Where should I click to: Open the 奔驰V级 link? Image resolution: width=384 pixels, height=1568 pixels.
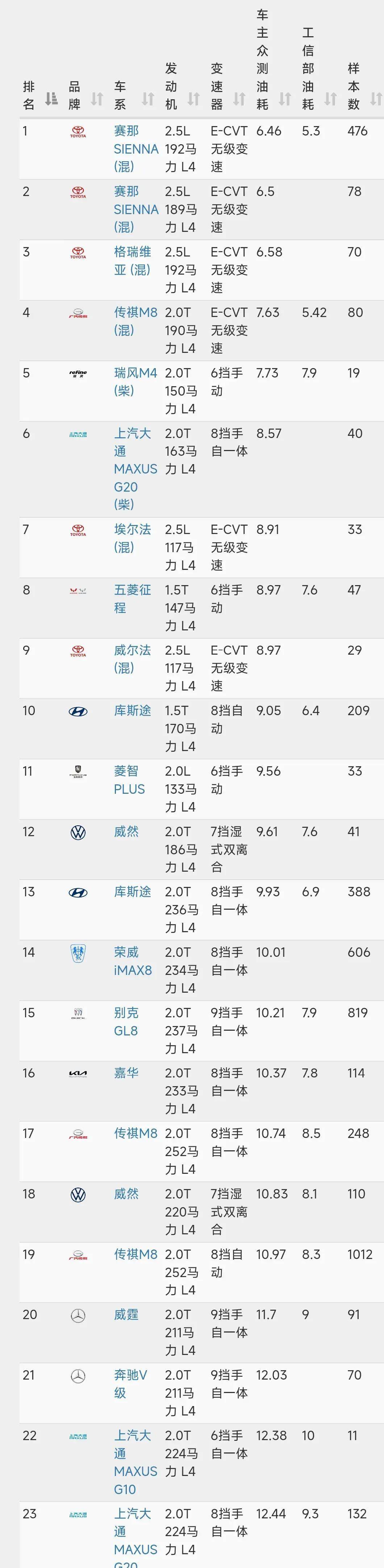click(x=130, y=1384)
